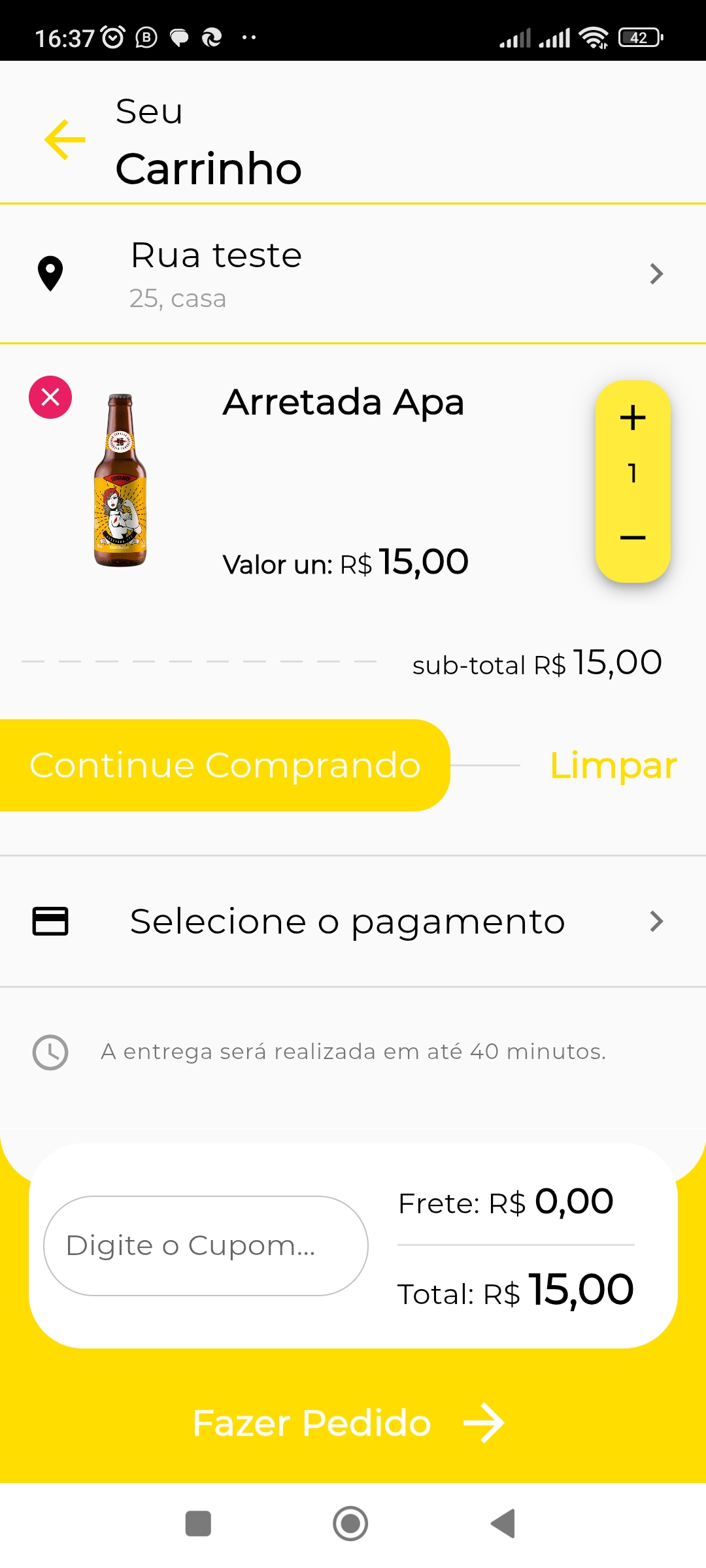Tap Continue Comprando button
The width and height of the screenshot is (706, 1568).
tap(224, 765)
